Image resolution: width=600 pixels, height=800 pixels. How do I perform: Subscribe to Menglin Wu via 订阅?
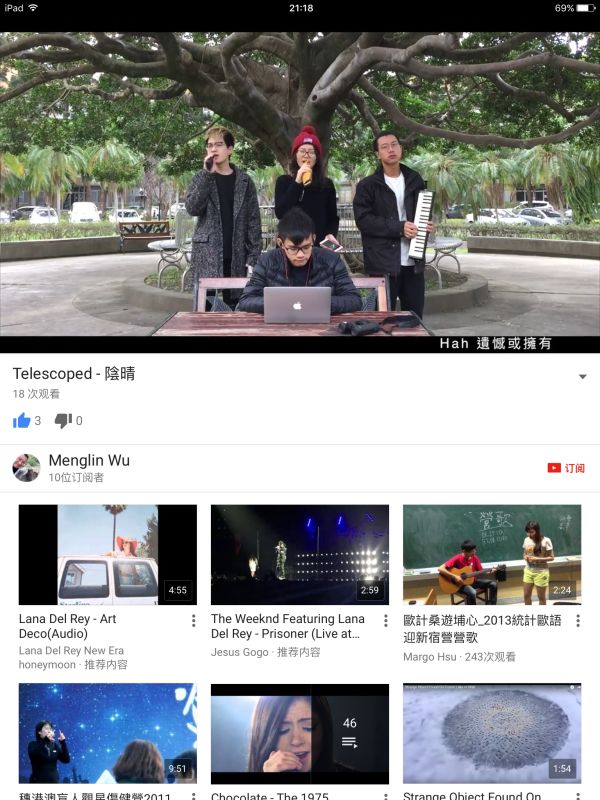[x=566, y=468]
